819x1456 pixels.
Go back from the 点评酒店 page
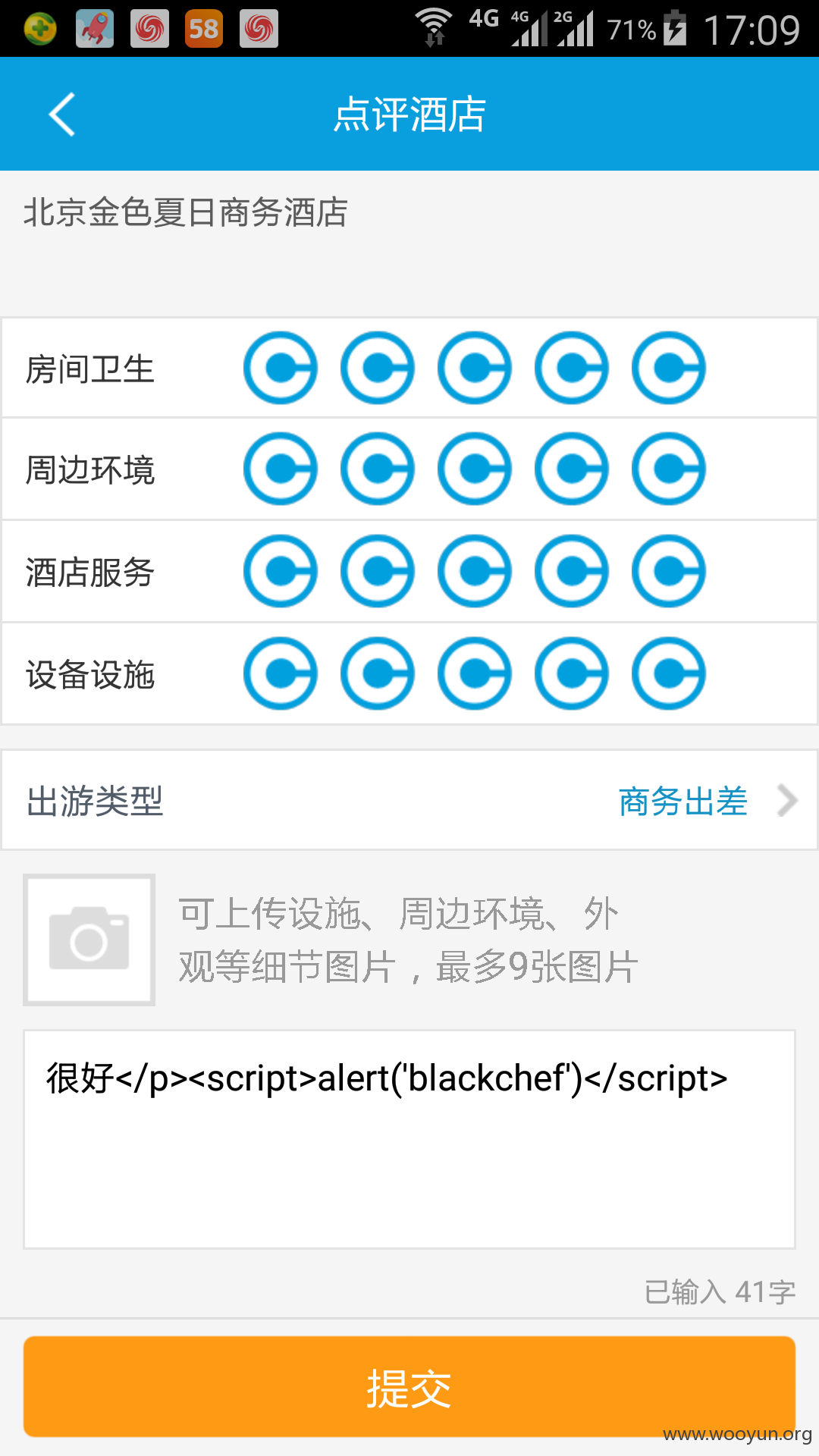point(62,115)
